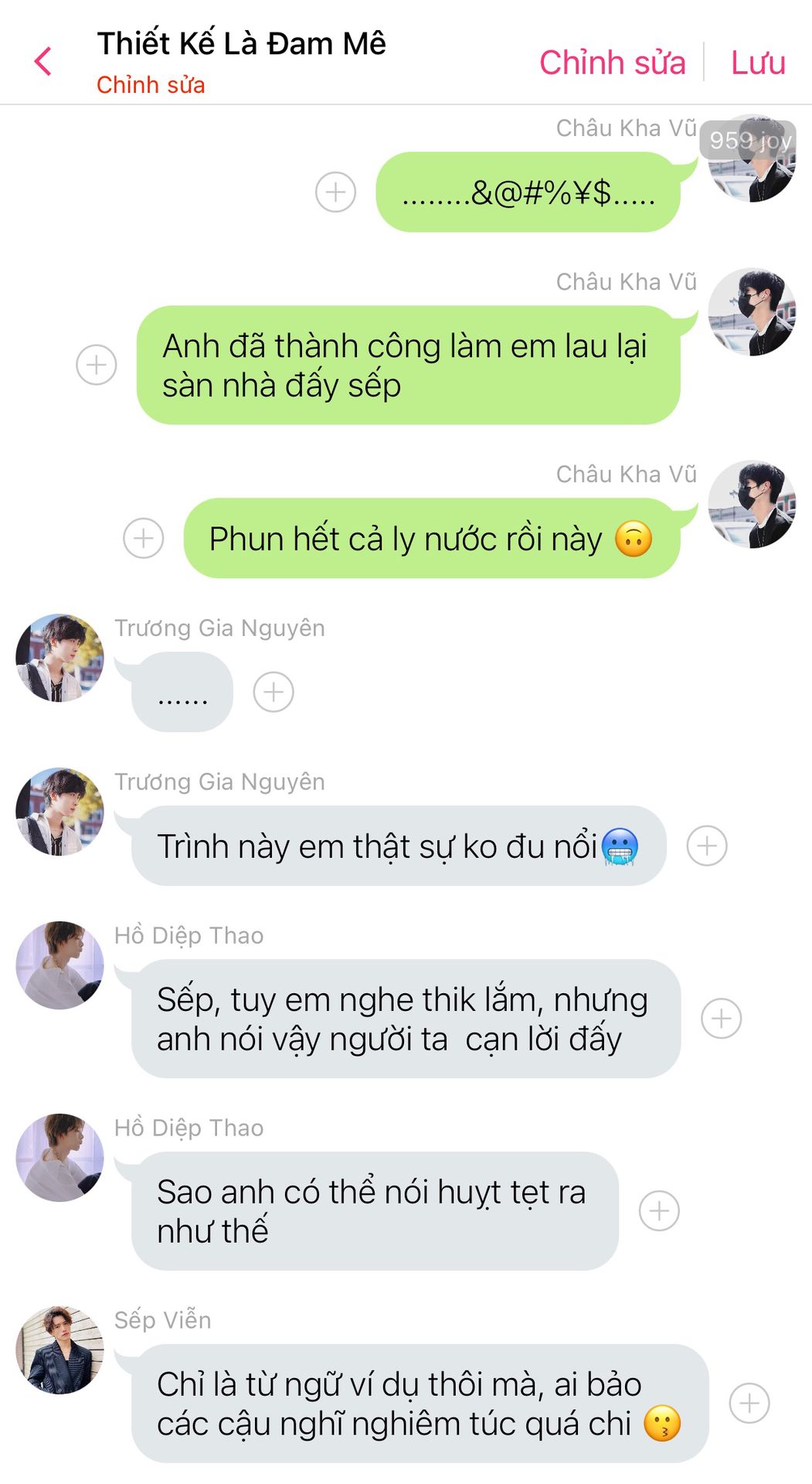
Task: Tap plus icon beside Trương Gia Nguyên's dots message
Action: (273, 691)
